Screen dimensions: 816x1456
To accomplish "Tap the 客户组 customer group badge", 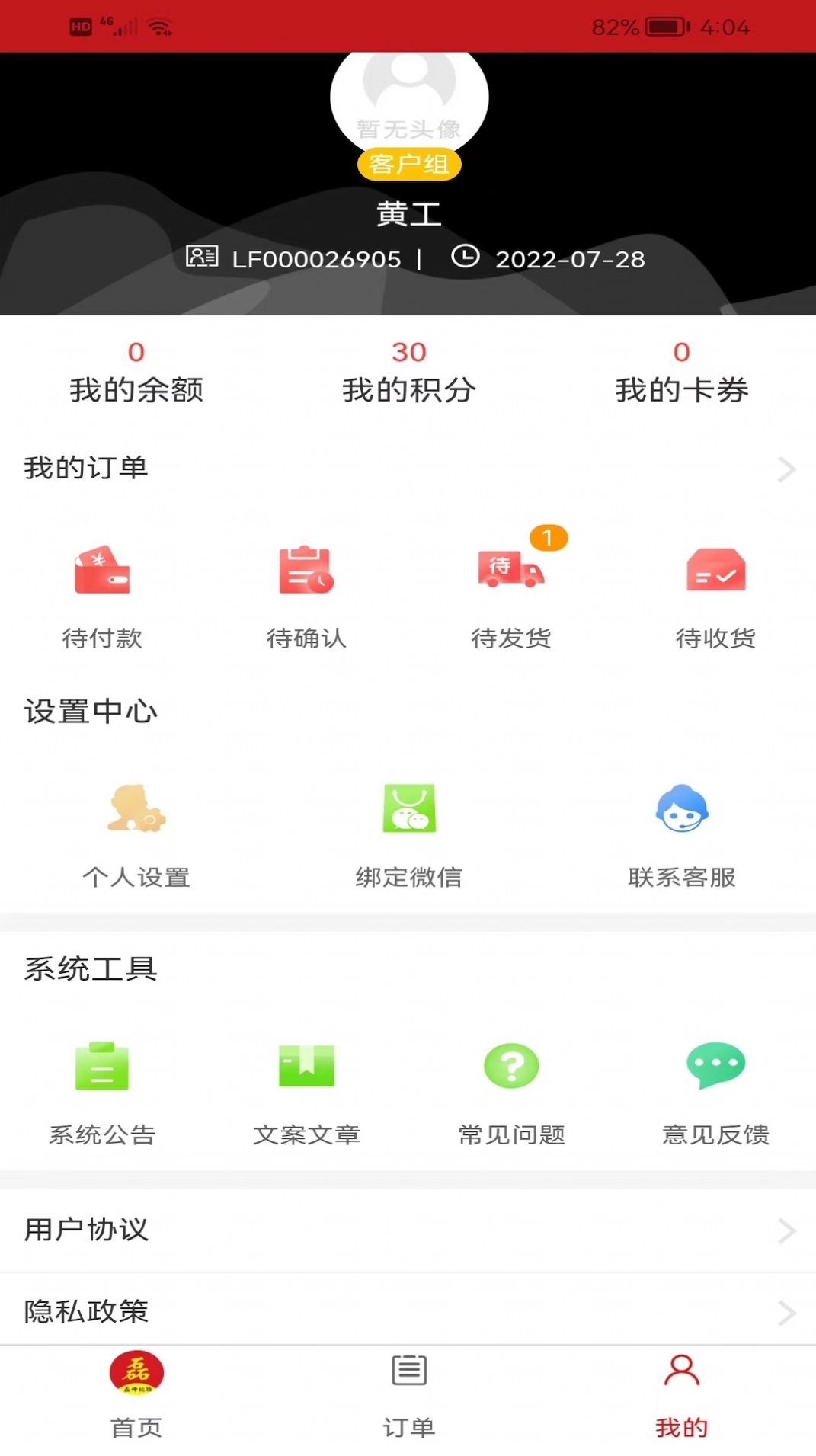I will pyautogui.click(x=409, y=162).
